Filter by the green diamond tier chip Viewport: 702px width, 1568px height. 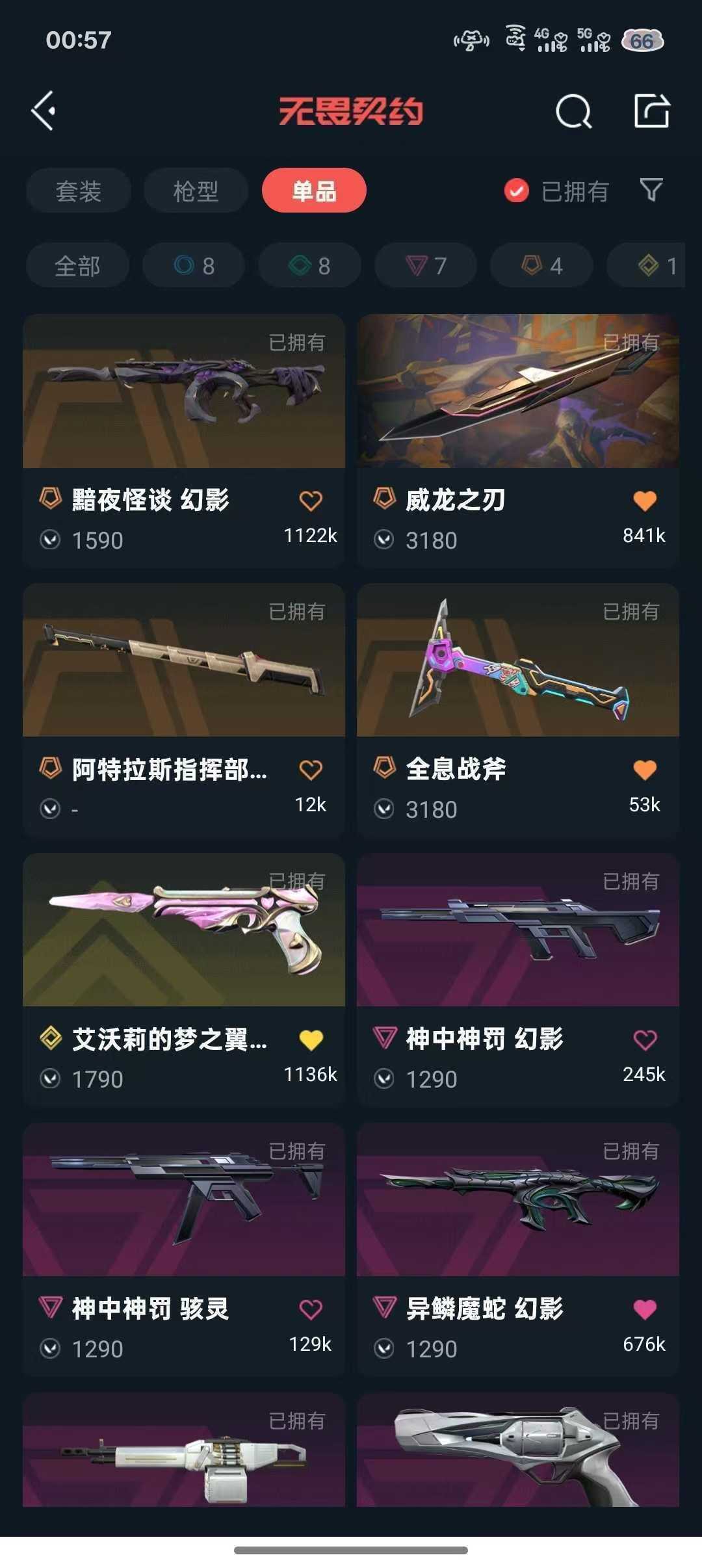coord(309,265)
